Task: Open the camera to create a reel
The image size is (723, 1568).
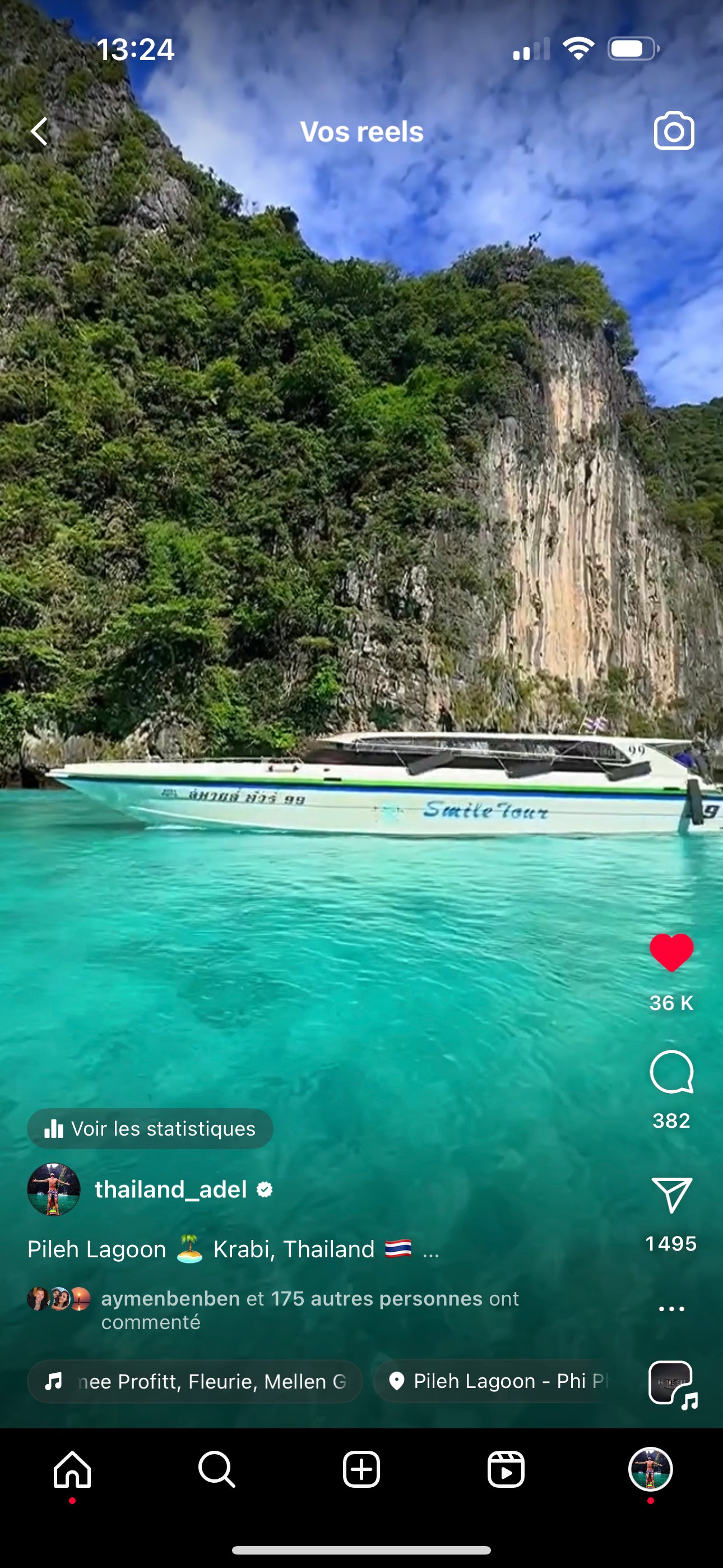Action: click(674, 131)
